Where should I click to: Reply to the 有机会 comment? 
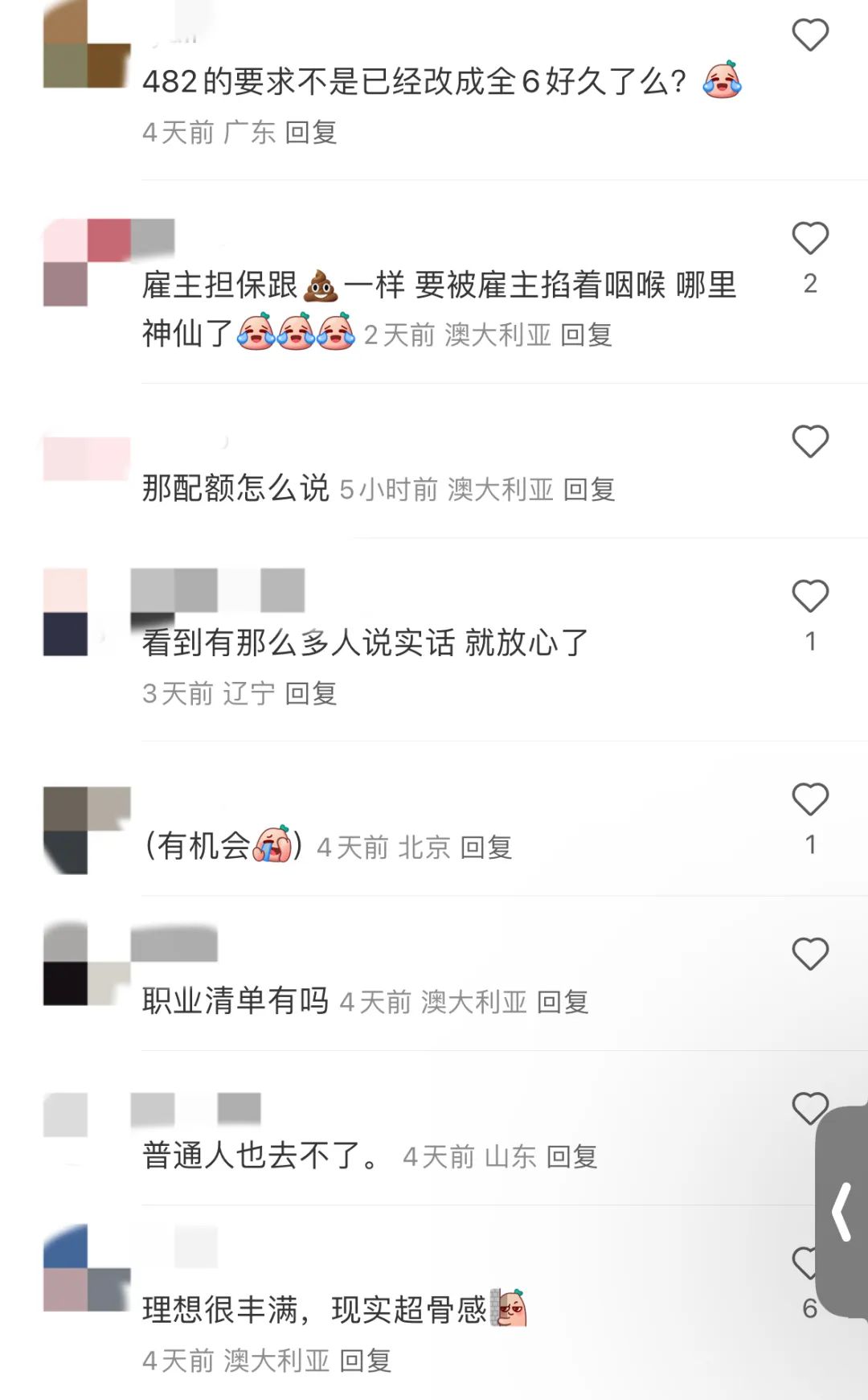[486, 847]
